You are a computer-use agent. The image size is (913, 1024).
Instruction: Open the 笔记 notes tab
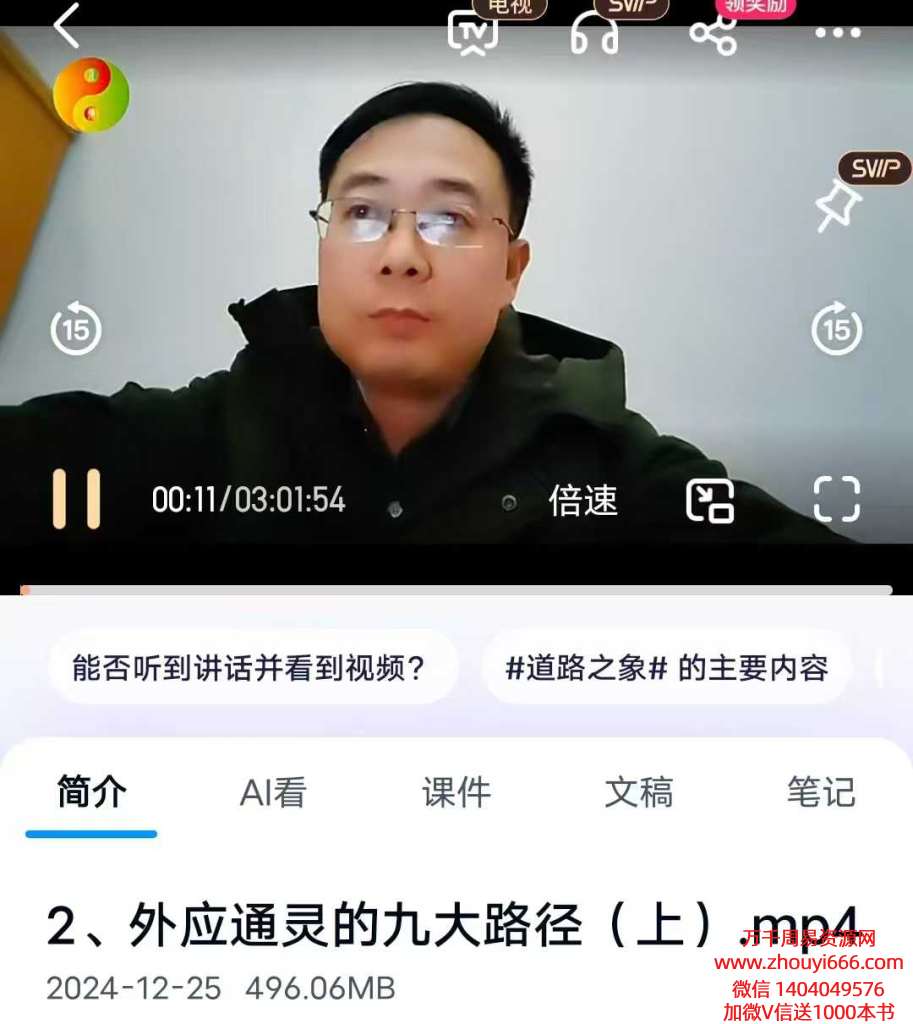(x=821, y=793)
